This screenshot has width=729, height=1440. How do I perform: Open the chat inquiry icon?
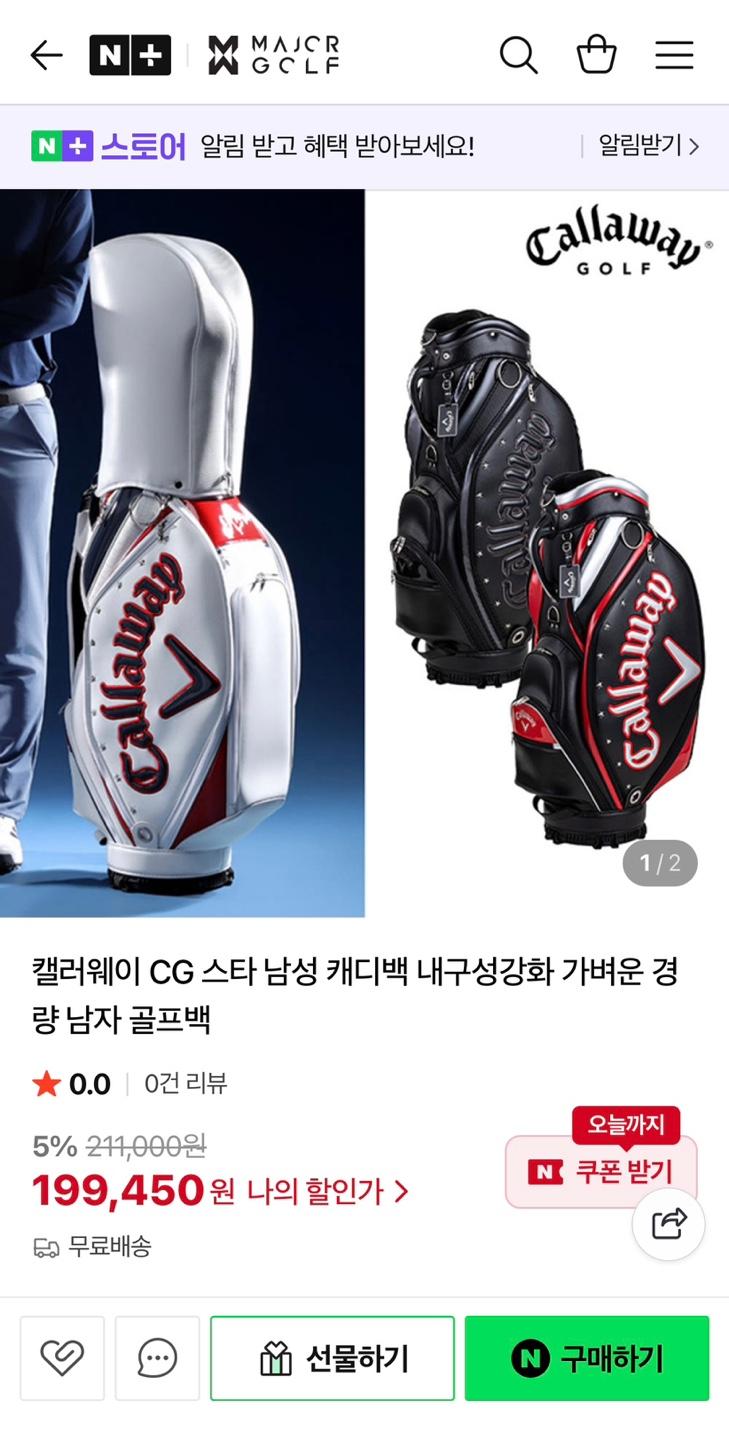(x=157, y=1358)
